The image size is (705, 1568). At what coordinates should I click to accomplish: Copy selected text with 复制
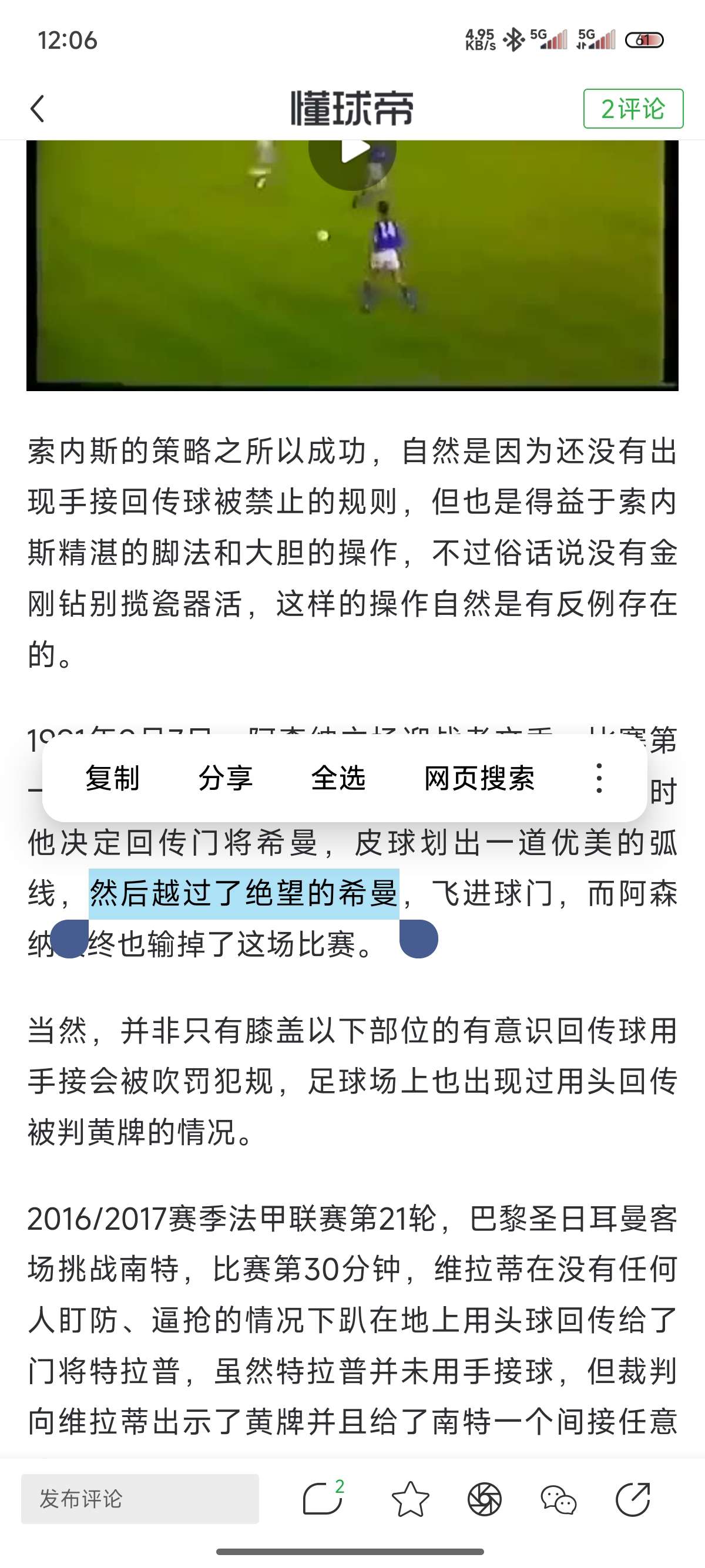[x=112, y=778]
